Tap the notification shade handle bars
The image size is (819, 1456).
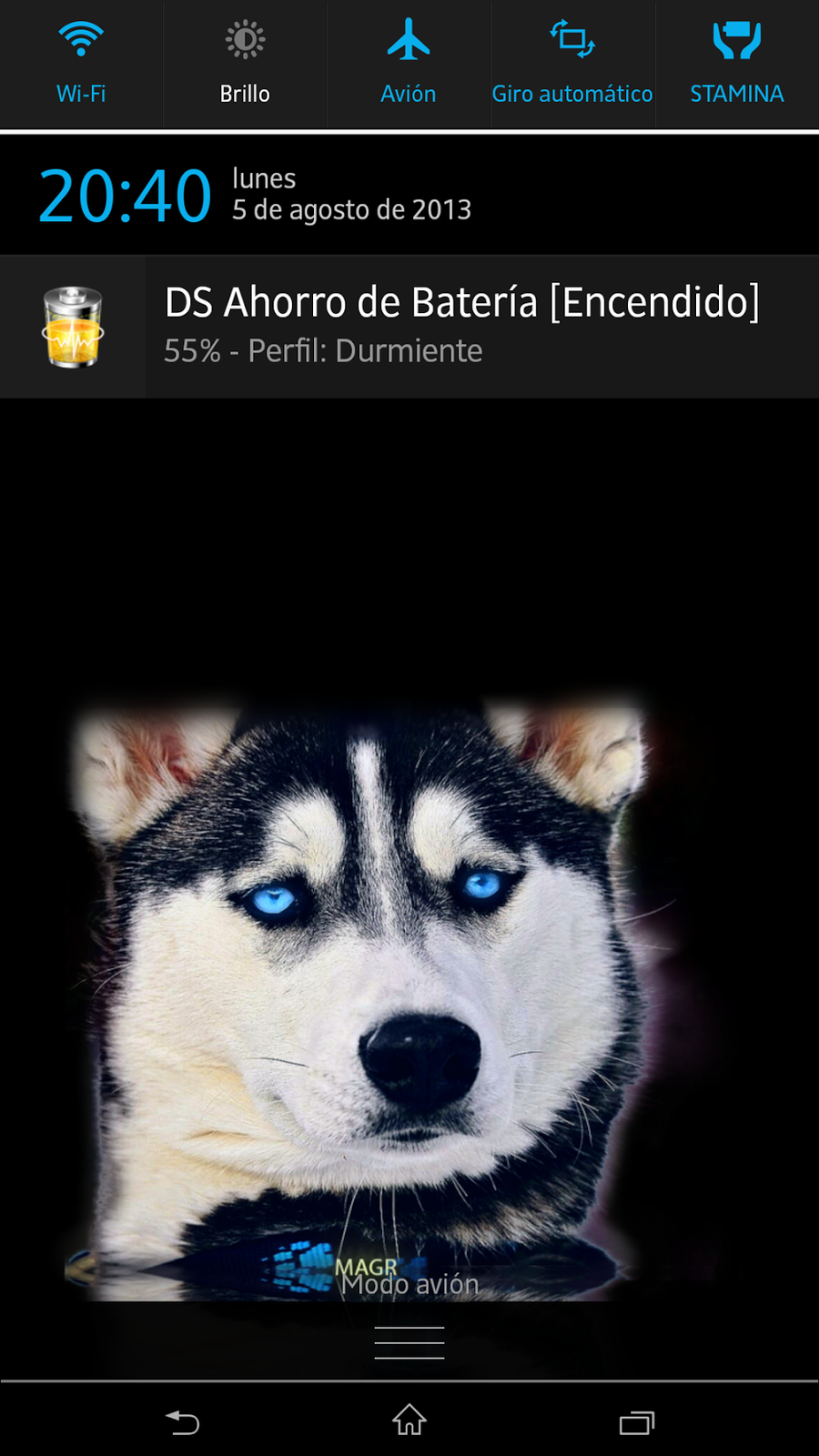tap(409, 1342)
